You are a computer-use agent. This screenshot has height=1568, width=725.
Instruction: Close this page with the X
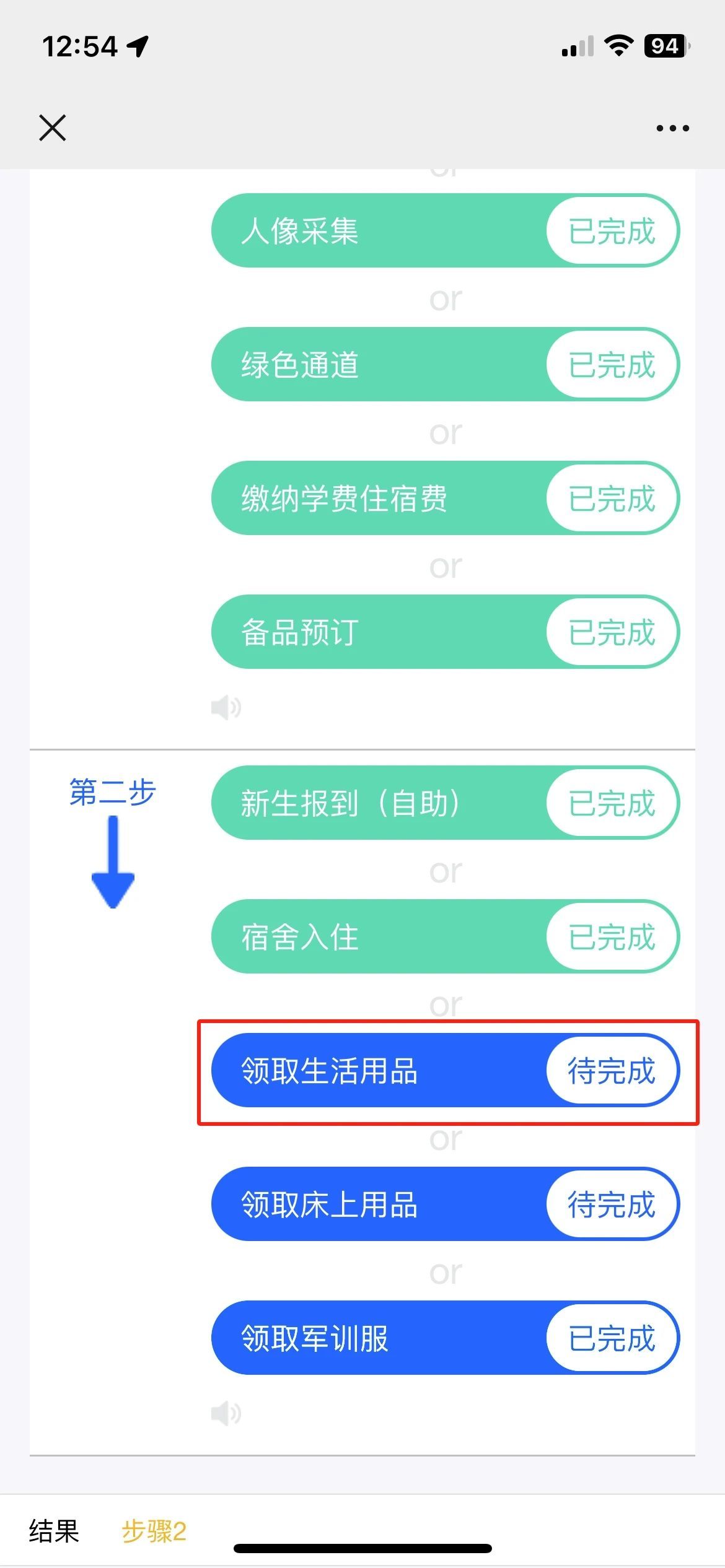tap(53, 128)
